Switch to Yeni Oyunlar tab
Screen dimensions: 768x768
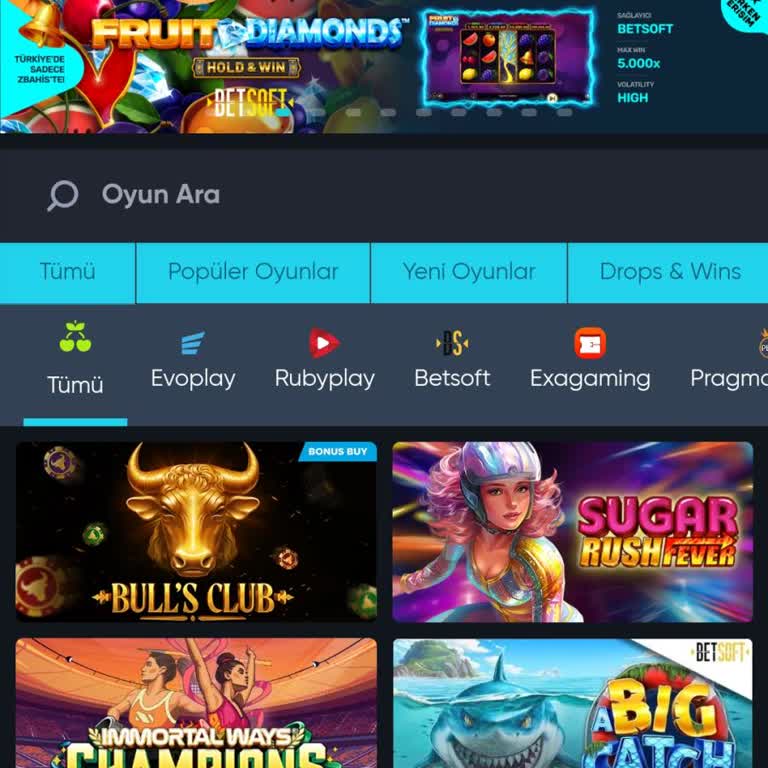(x=469, y=272)
